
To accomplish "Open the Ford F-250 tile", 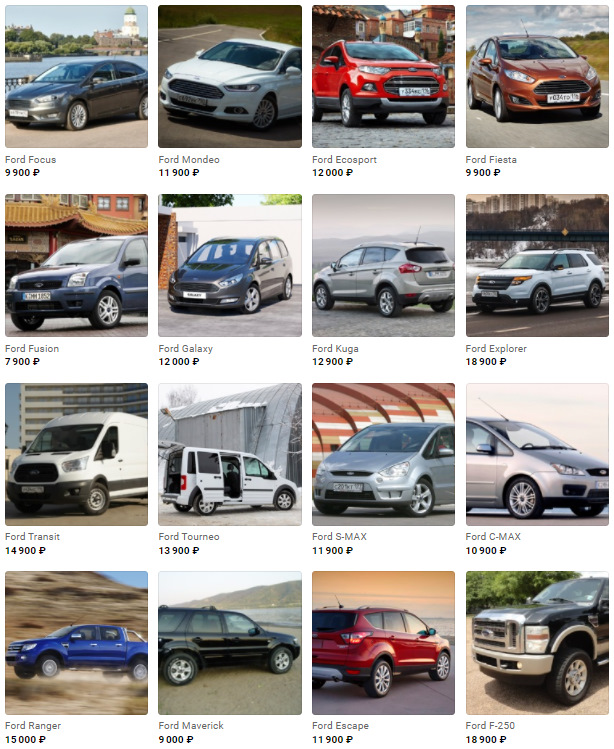I will pos(537,642).
